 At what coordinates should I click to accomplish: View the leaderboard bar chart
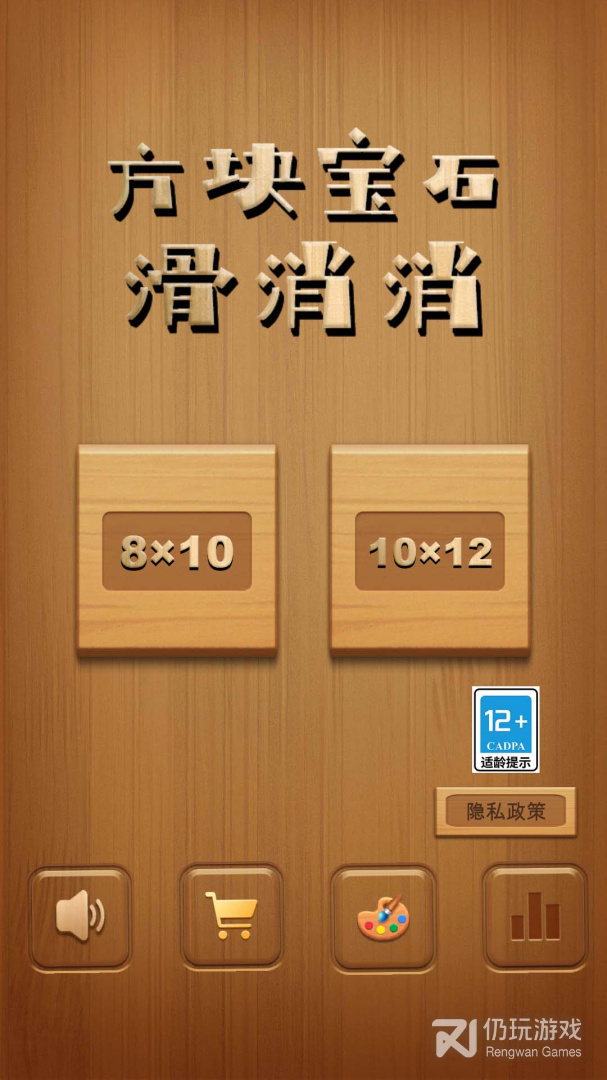535,917
